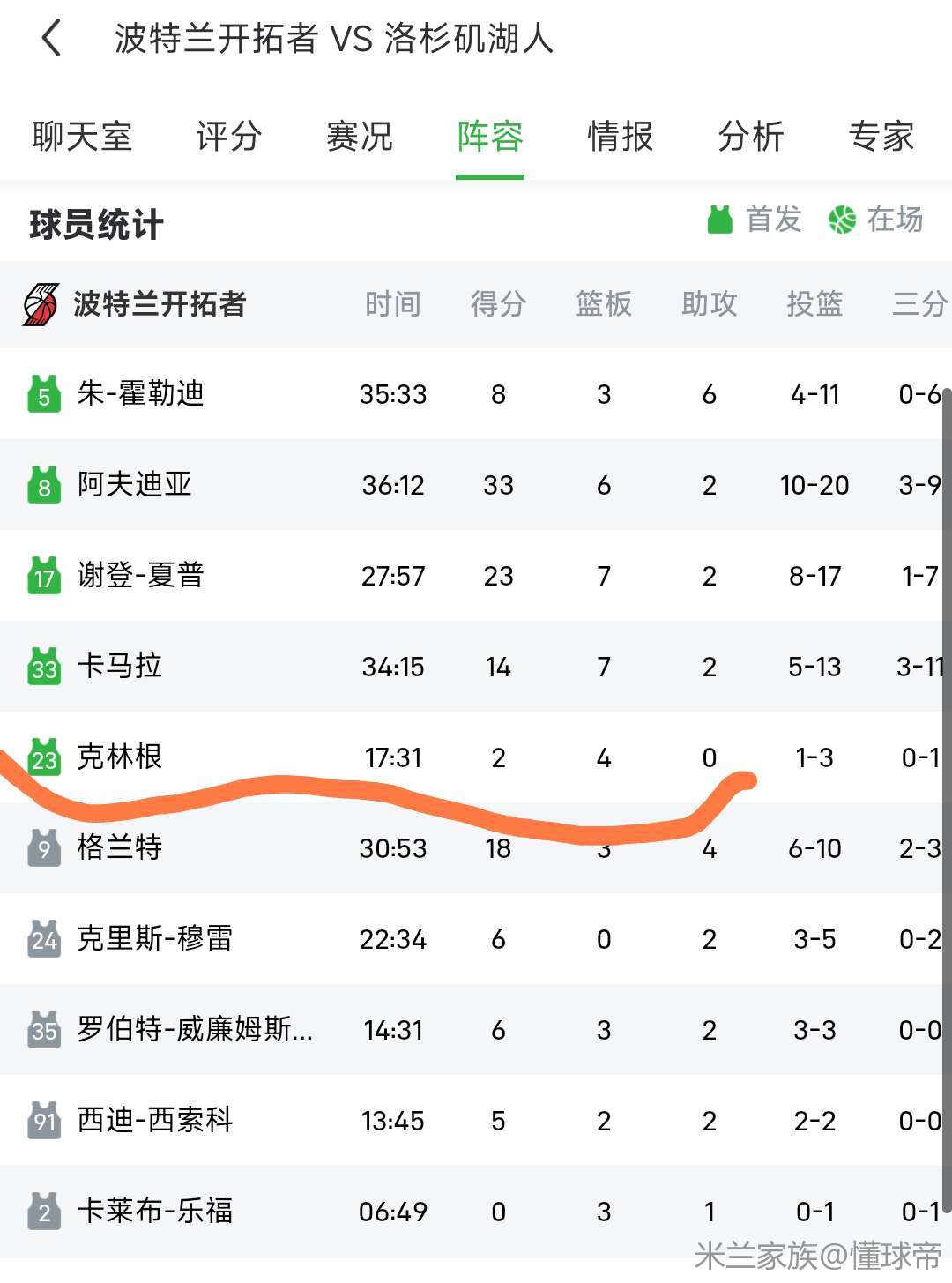
Task: Switch to the 评分 tab
Action: [229, 137]
